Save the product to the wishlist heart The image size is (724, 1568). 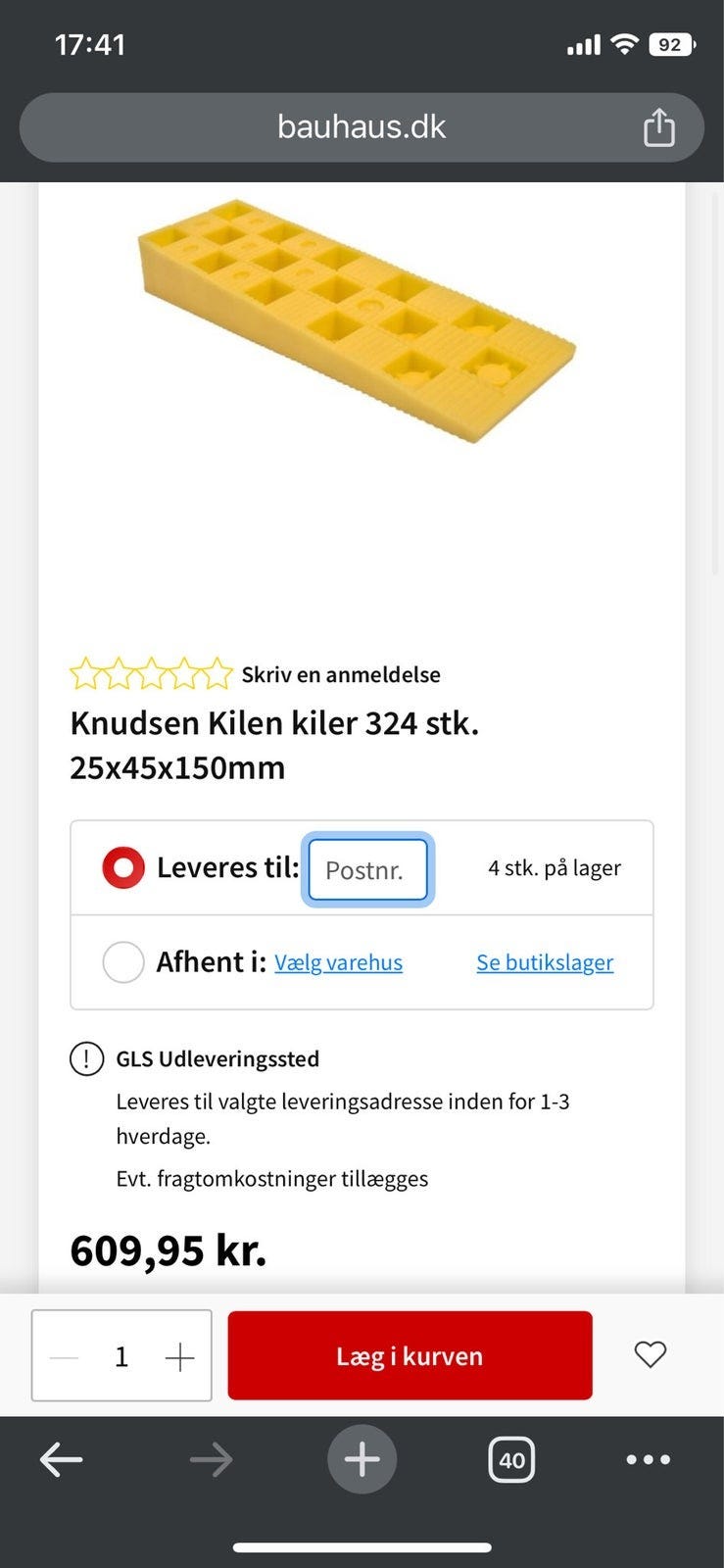[x=650, y=1354]
